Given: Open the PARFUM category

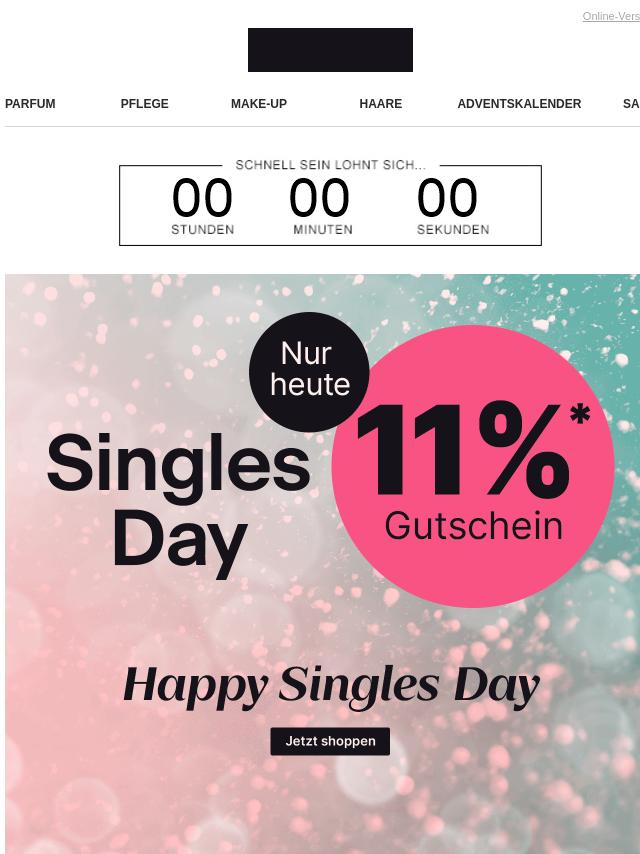Looking at the screenshot, I should pyautogui.click(x=30, y=104).
